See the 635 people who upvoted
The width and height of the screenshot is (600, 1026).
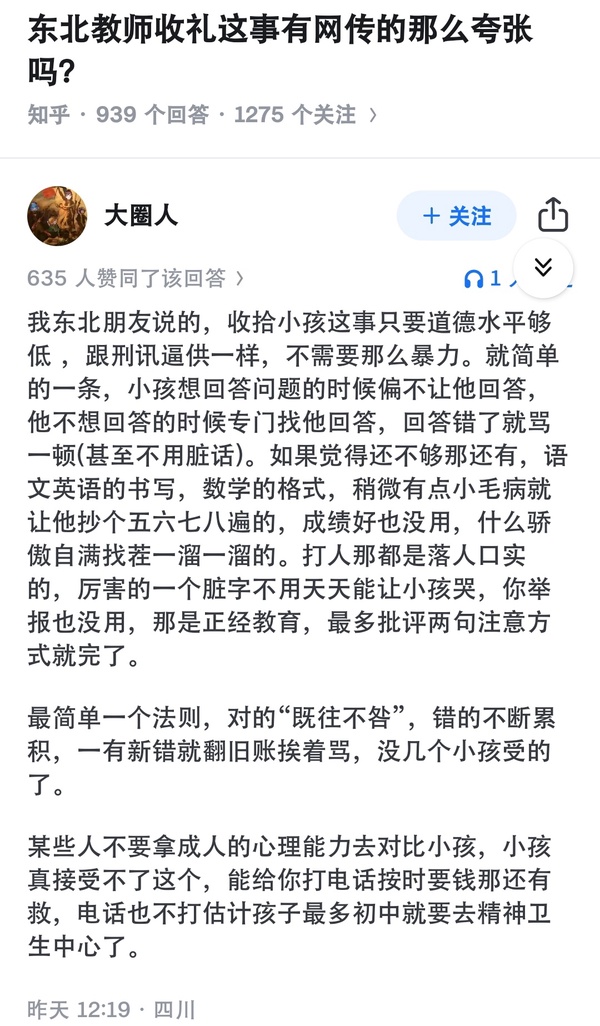pos(135,278)
